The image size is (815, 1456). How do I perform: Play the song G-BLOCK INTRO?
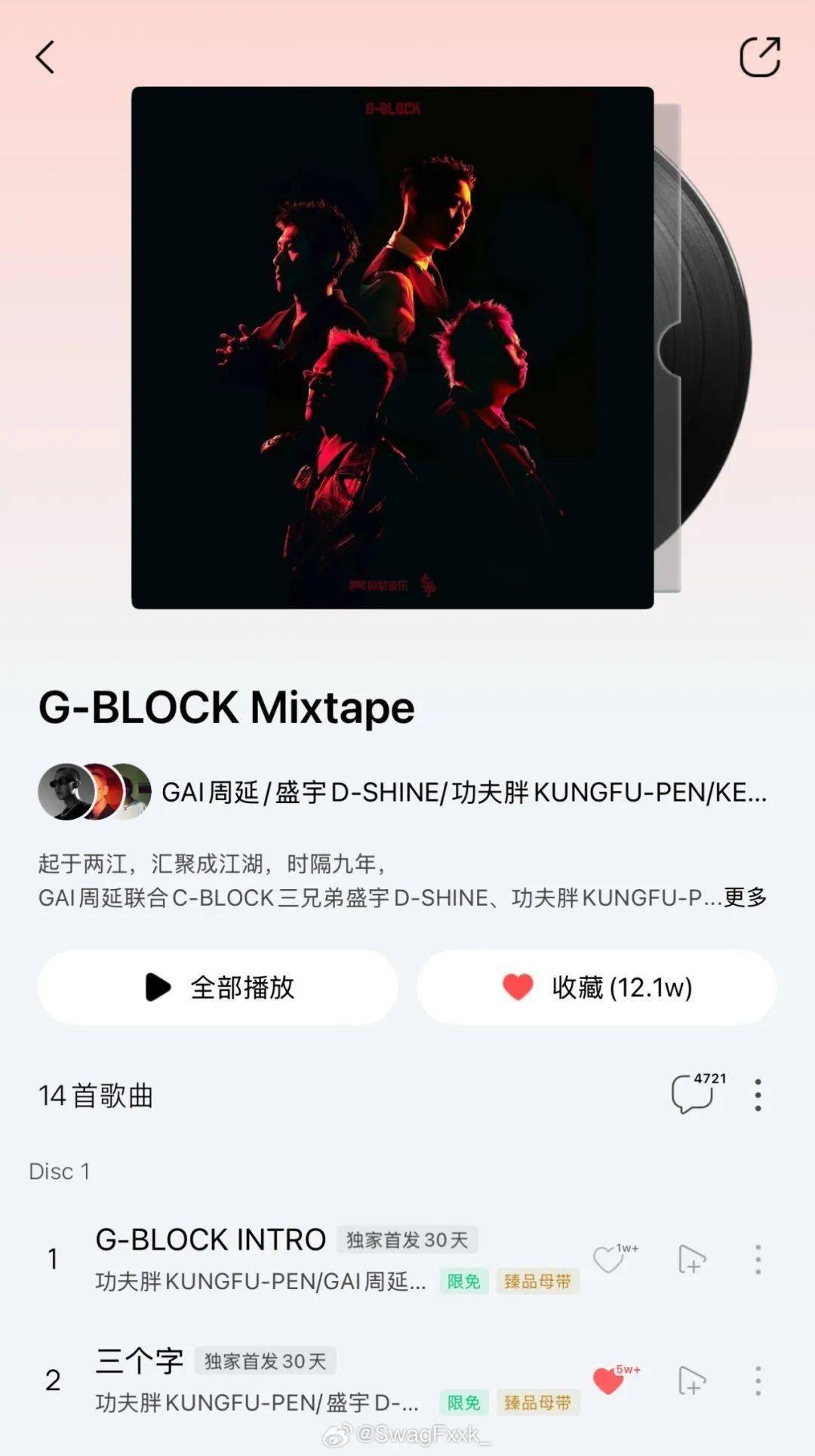tap(211, 1240)
